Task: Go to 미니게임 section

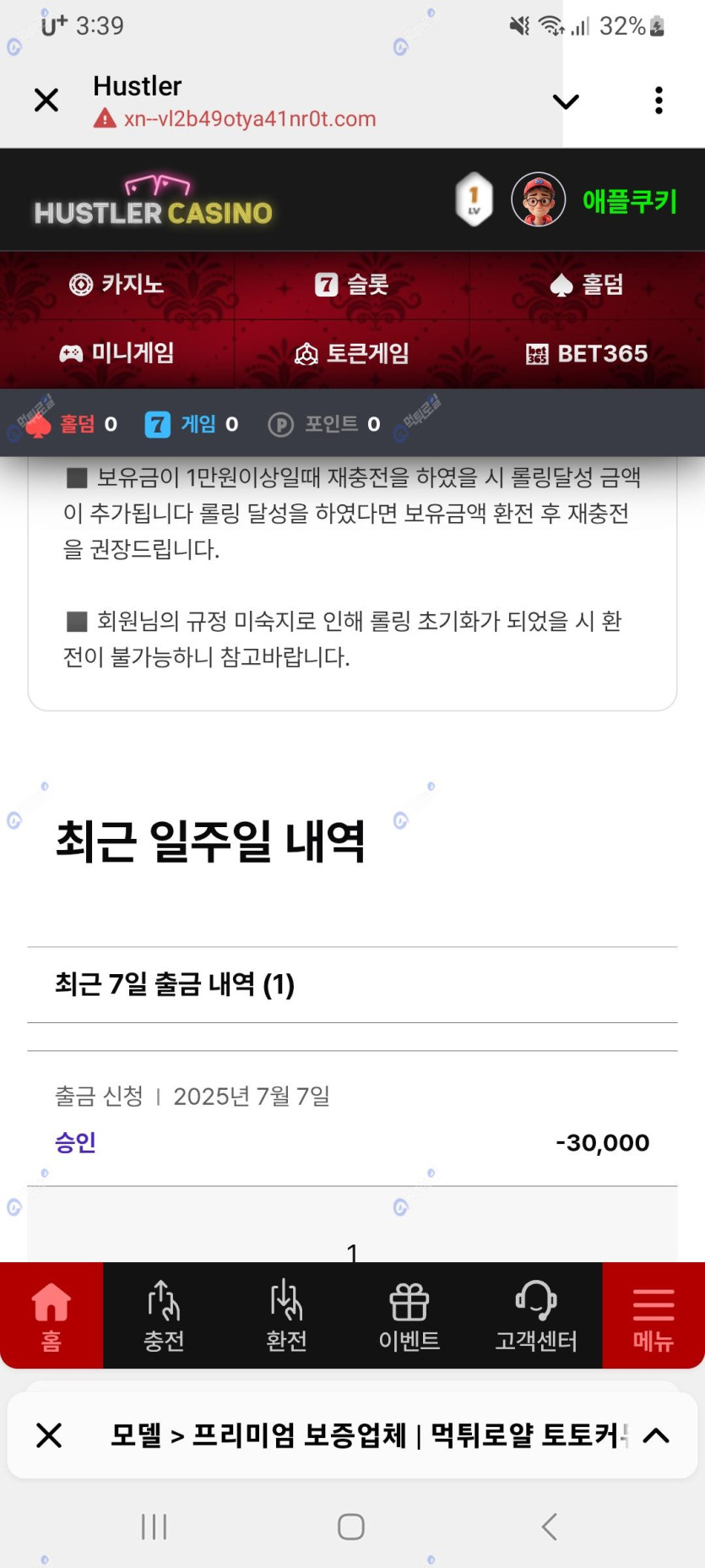Action: click(x=117, y=353)
